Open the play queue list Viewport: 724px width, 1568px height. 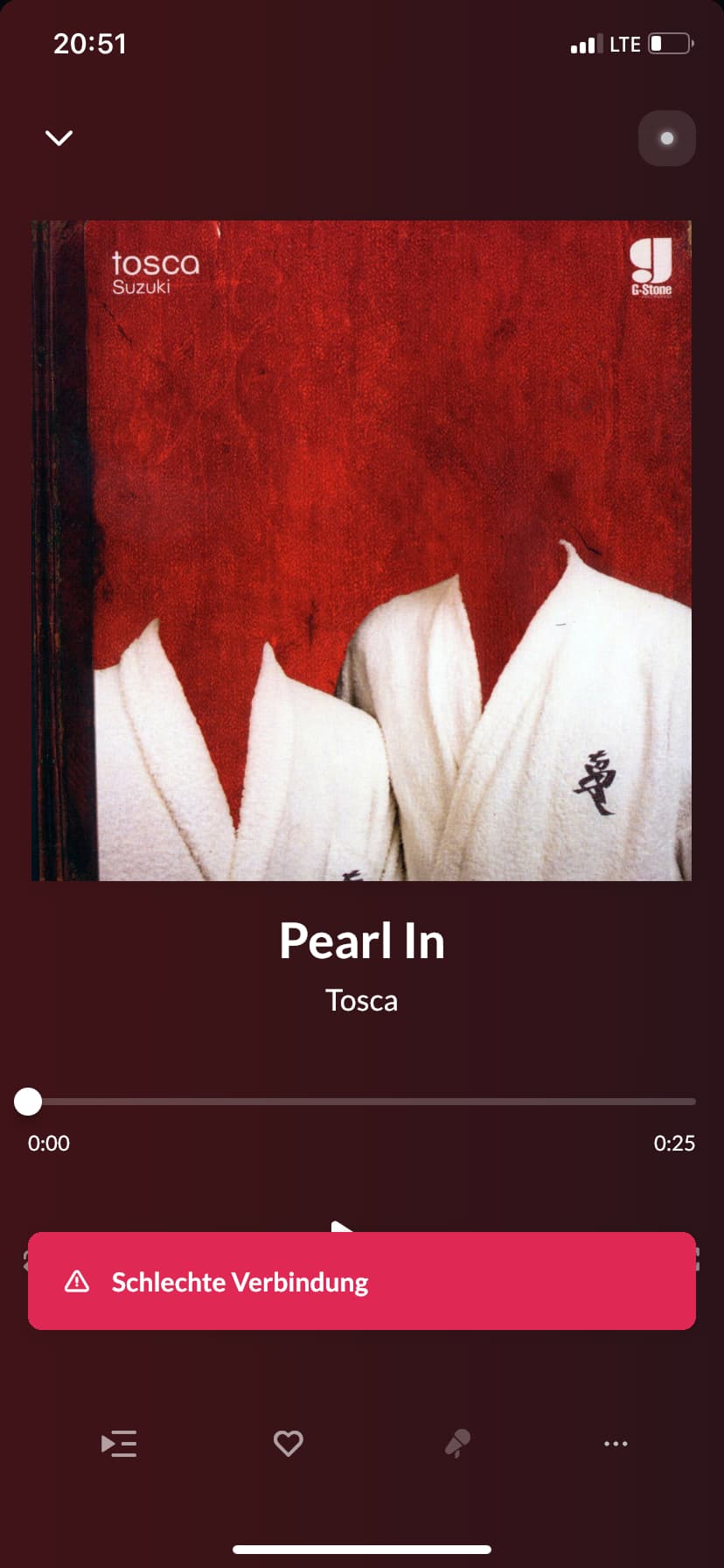pos(119,1443)
